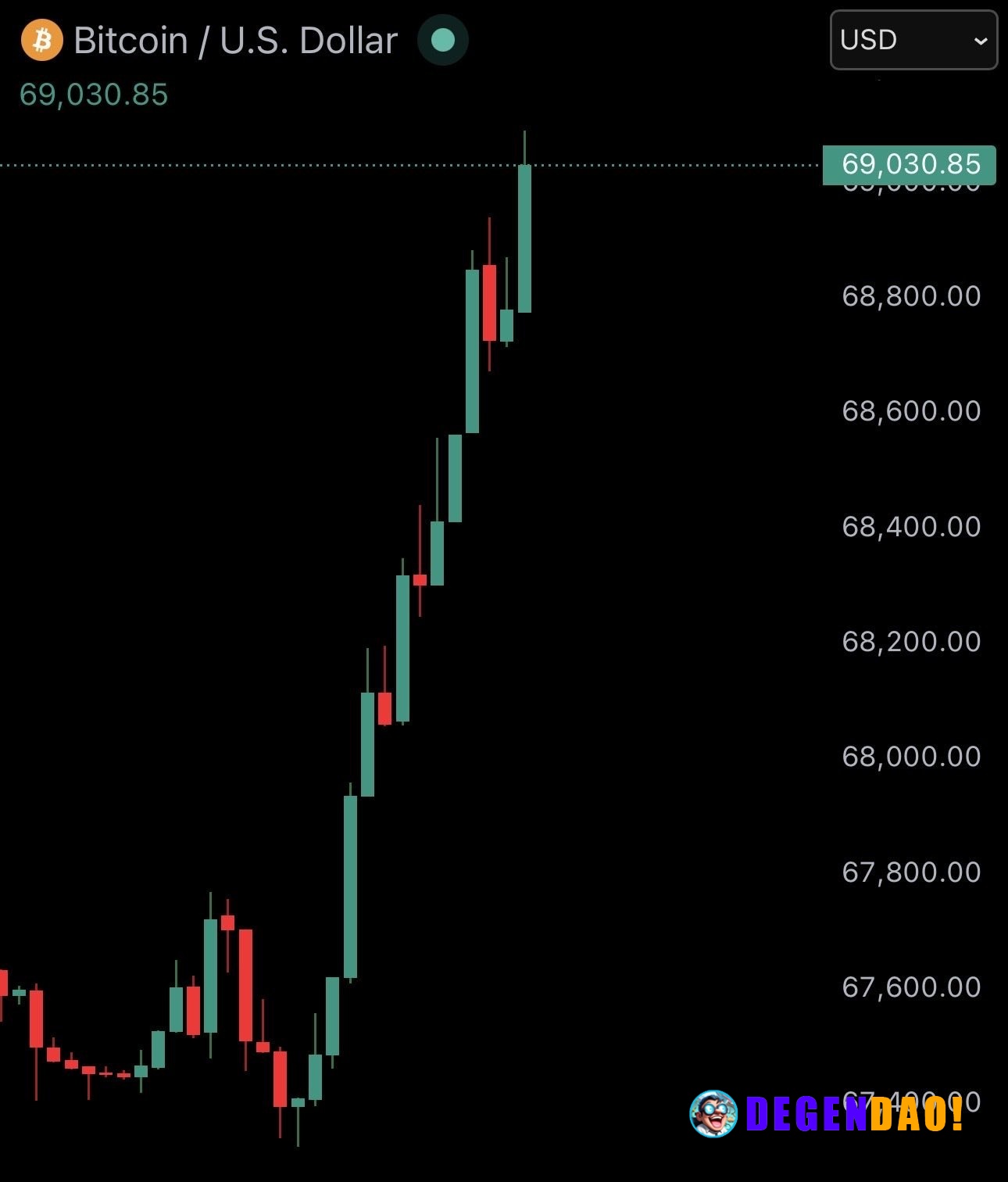1008x1182 pixels.
Task: Select the Bitcoin / U.S. Dollar title
Action: point(234,40)
